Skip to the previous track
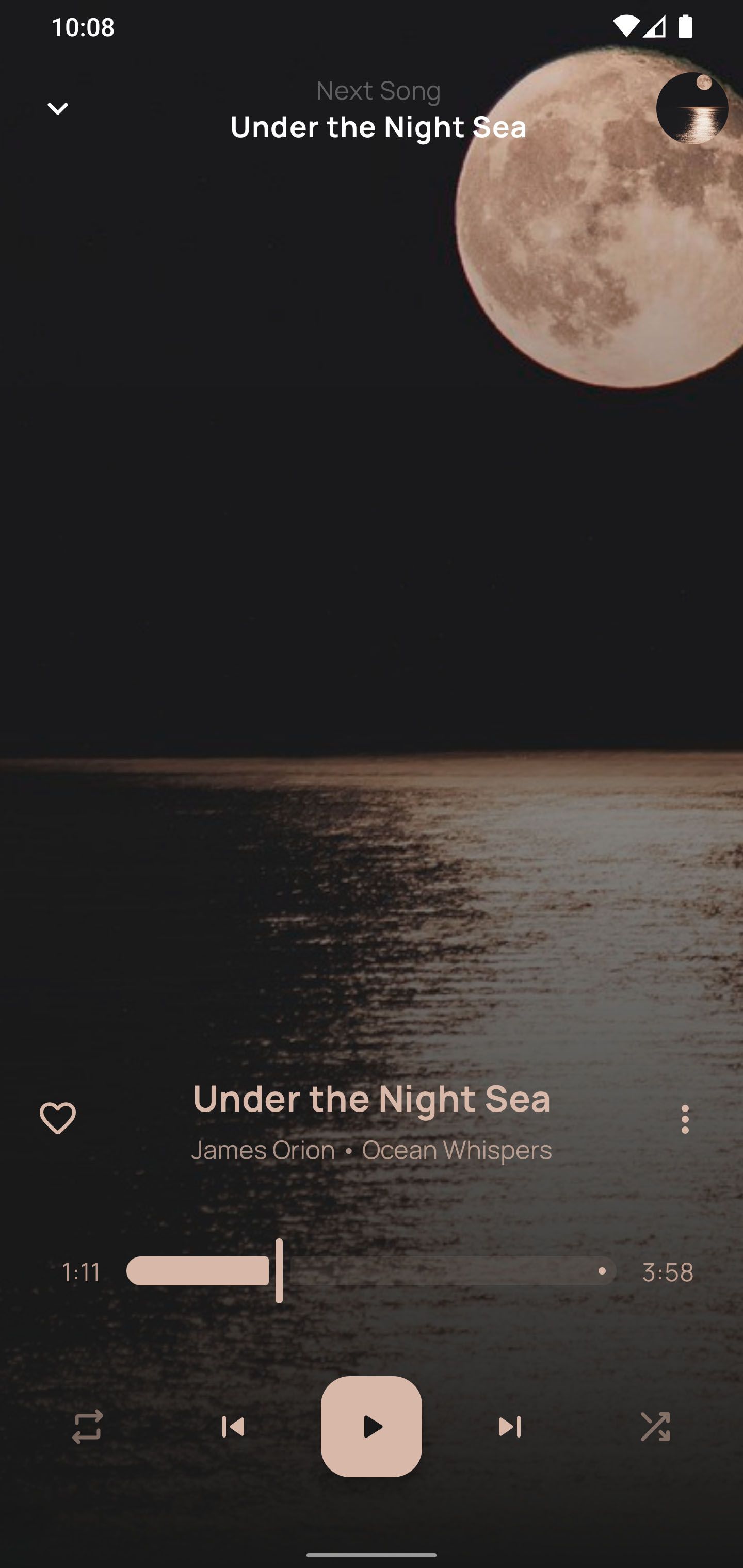The width and height of the screenshot is (743, 1568). tap(233, 1426)
